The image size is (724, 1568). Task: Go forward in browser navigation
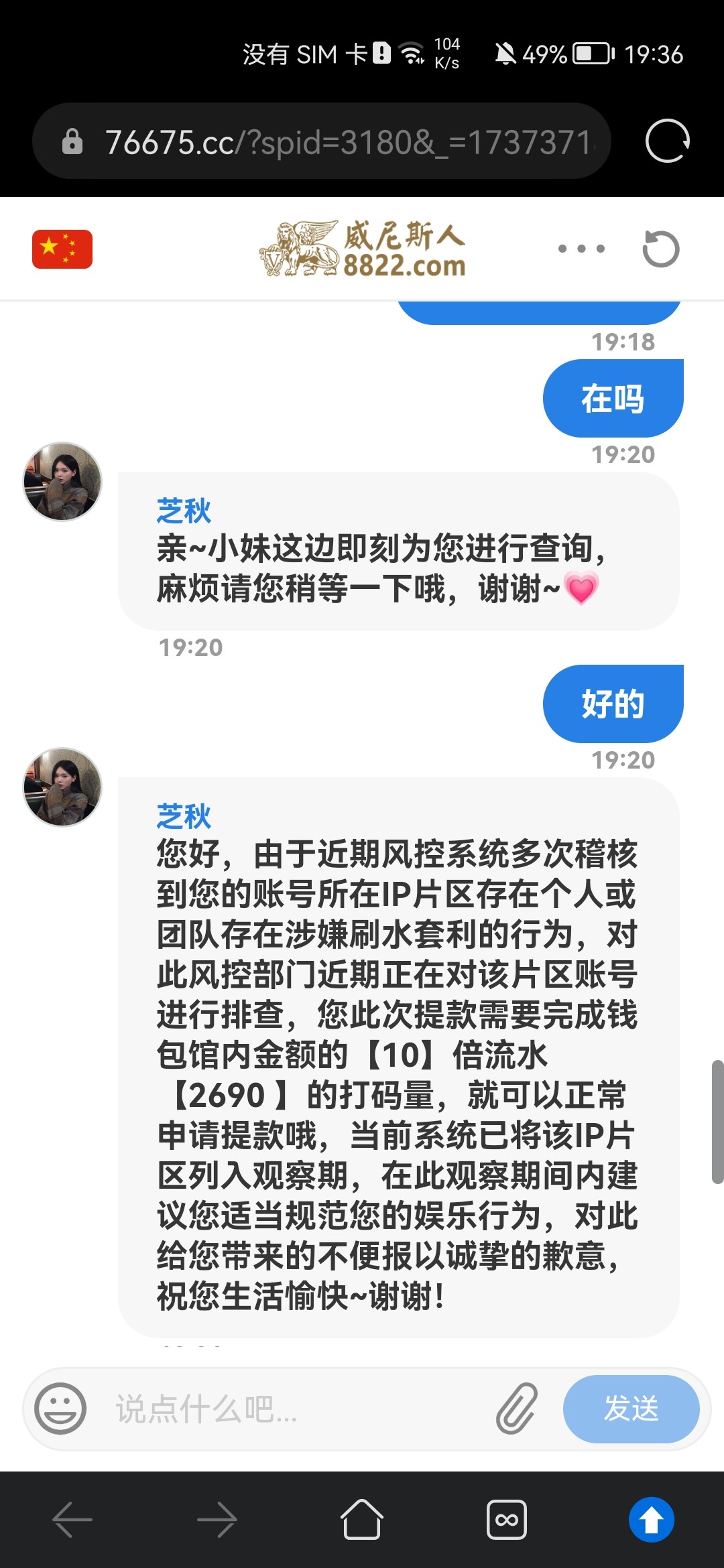click(x=217, y=1520)
